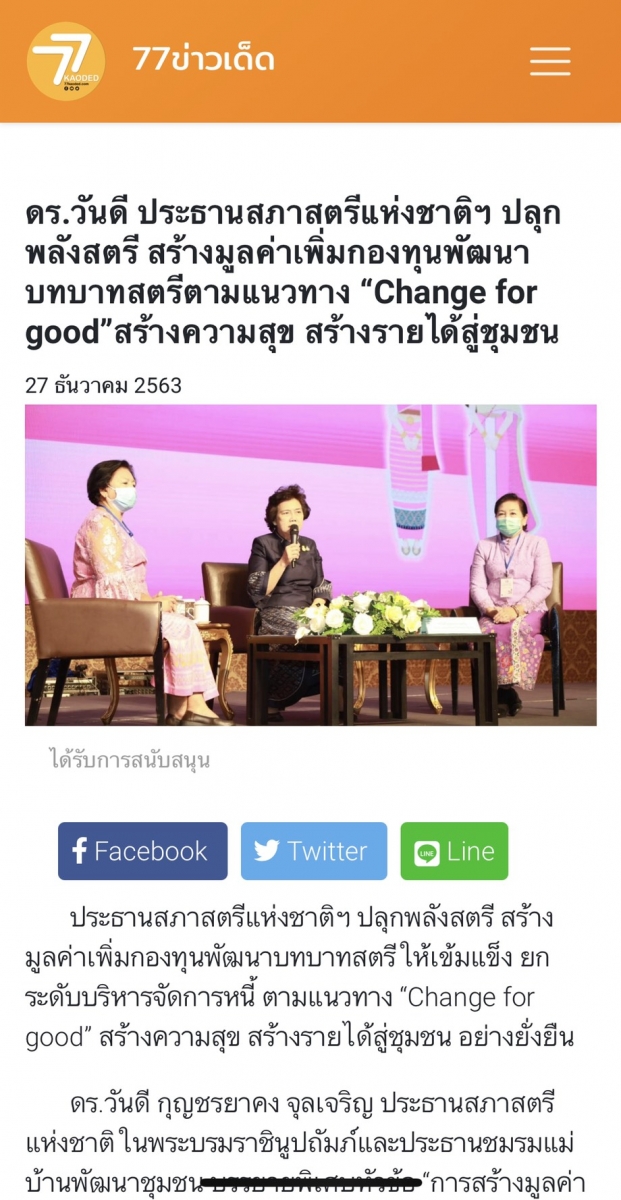Open the hamburger menu
Viewport: 621px width, 1200px height.
tap(550, 61)
